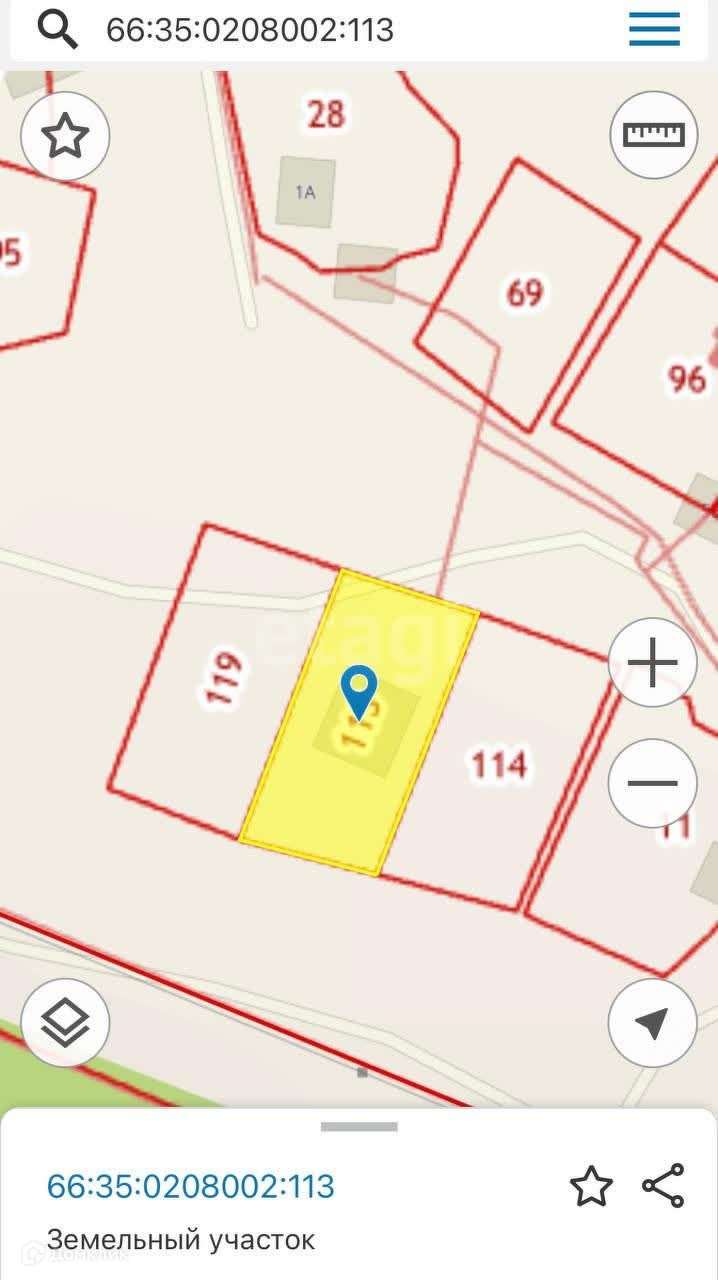This screenshot has width=718, height=1280.
Task: Share the selected land parcel
Action: coord(663,1186)
